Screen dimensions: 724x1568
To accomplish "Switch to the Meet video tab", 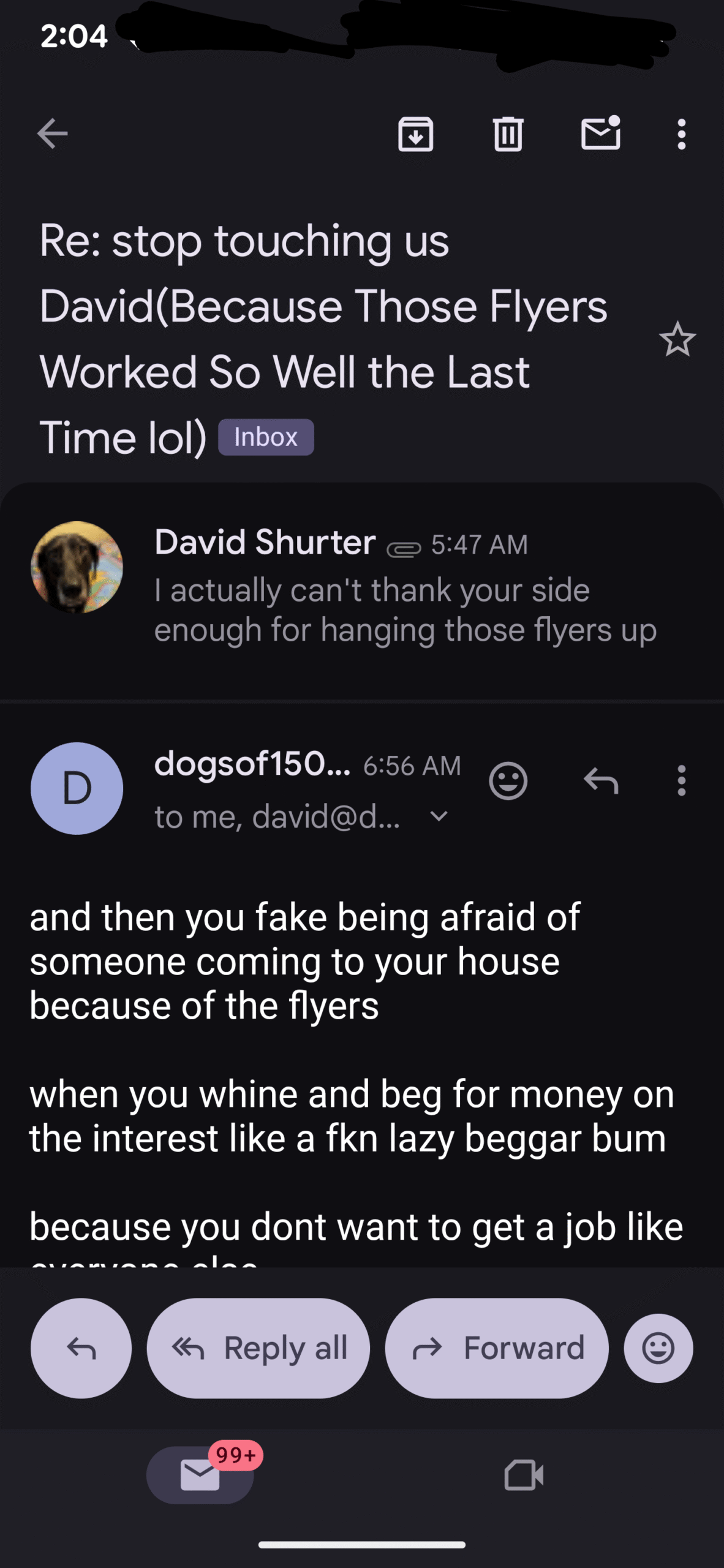I will pyautogui.click(x=524, y=1475).
